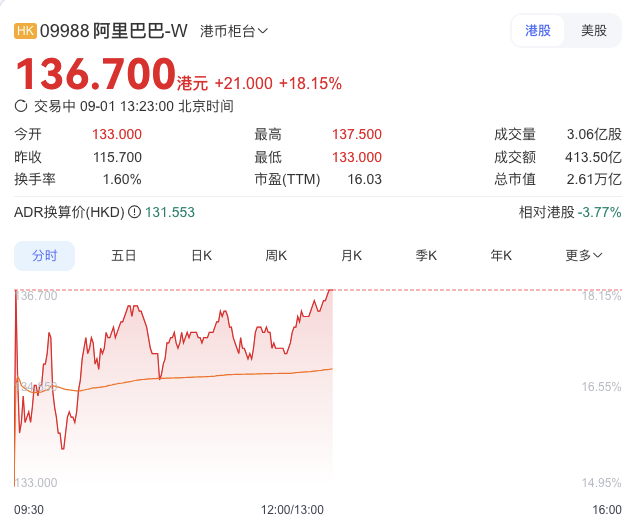Expand the 港币柜台 dropdown
This screenshot has width=631, height=523.
tap(234, 31)
